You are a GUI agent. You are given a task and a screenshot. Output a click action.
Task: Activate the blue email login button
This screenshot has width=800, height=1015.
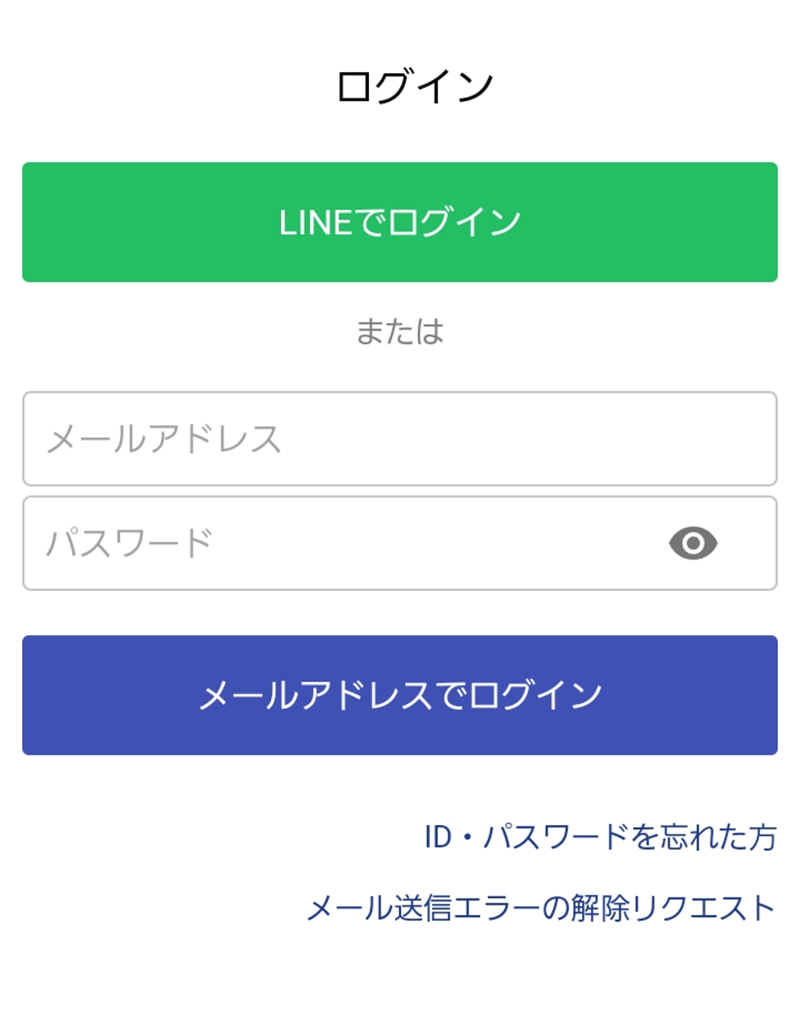pos(400,691)
